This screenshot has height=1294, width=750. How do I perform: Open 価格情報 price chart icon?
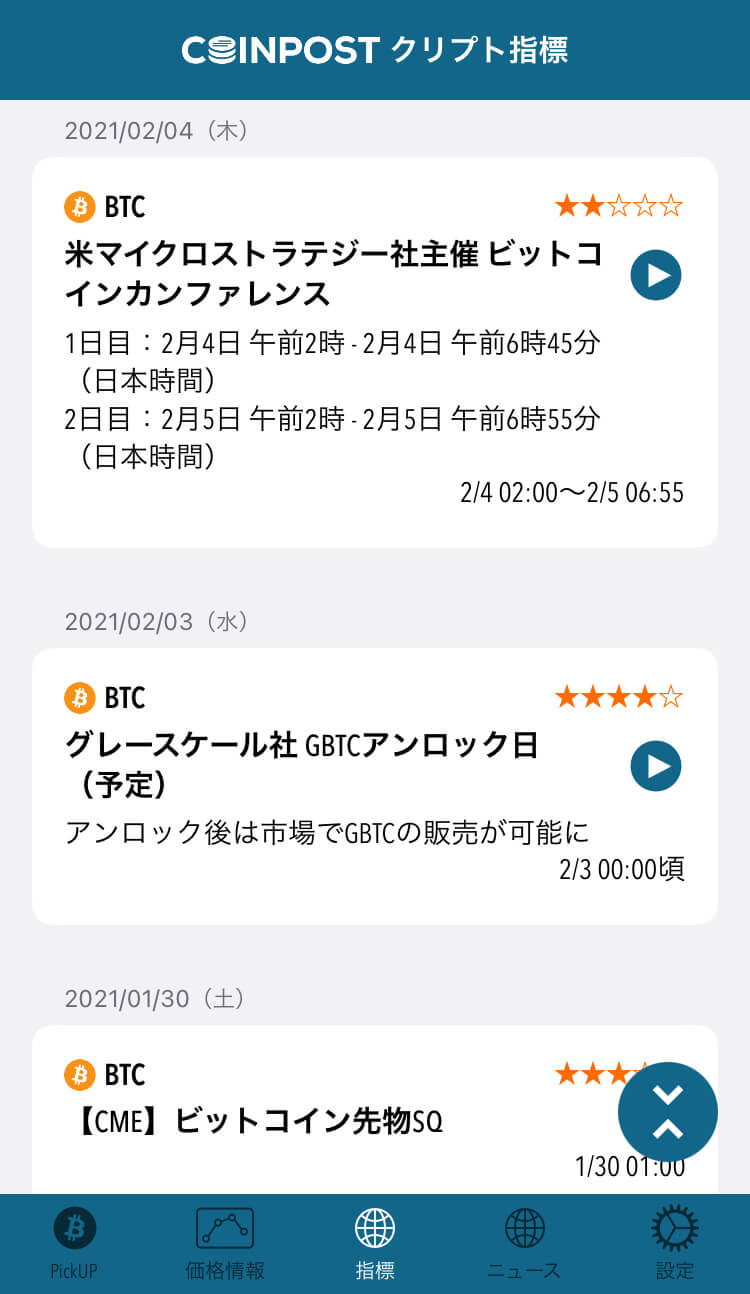[225, 1228]
